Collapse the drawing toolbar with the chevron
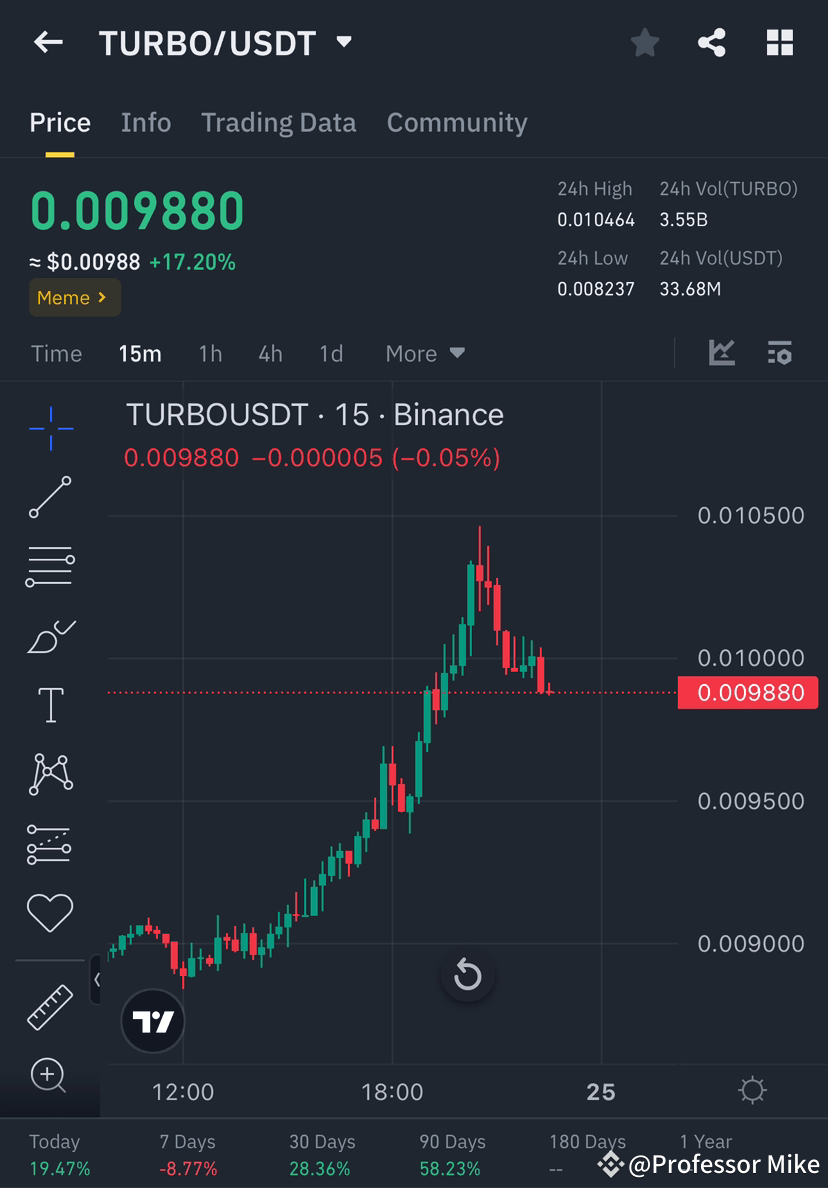This screenshot has height=1188, width=828. click(x=97, y=981)
